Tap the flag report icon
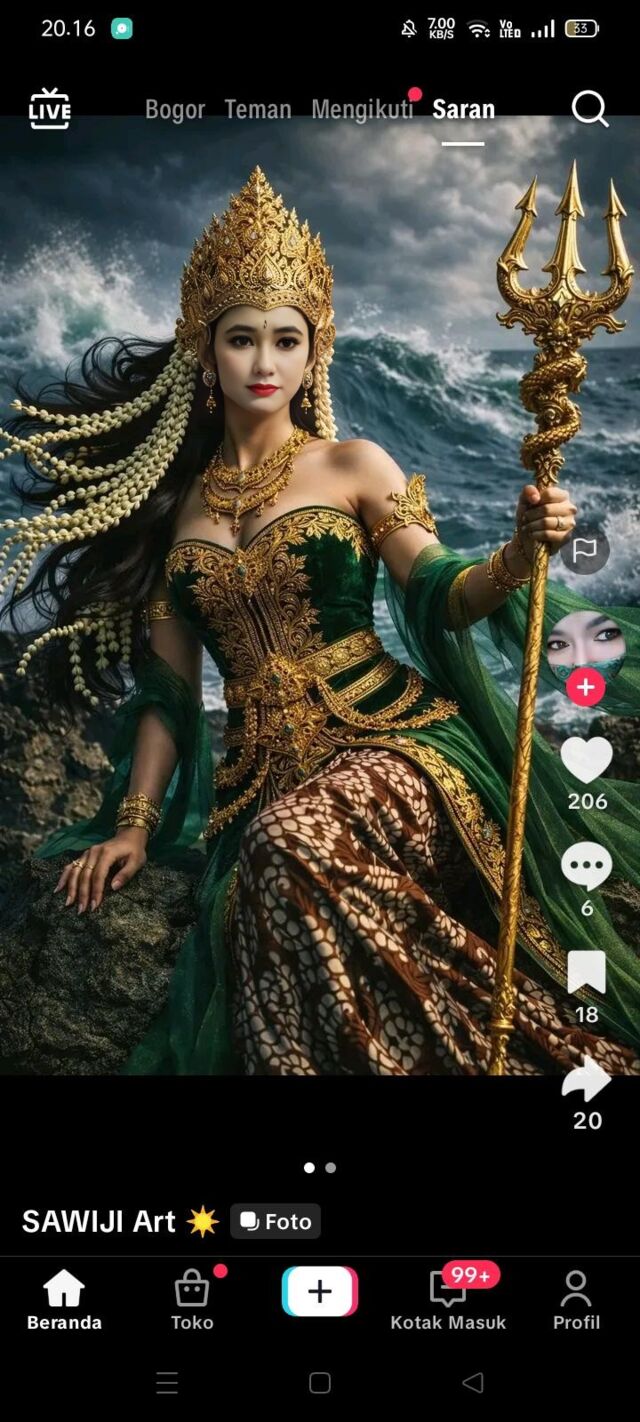 pos(585,549)
